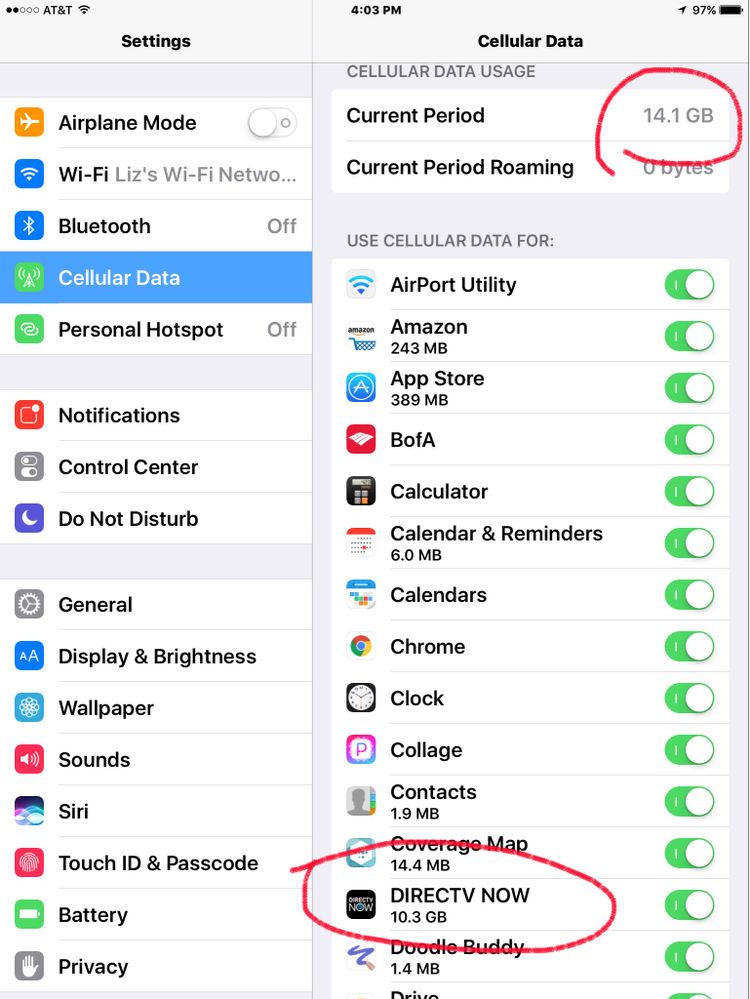Open Display & Brightness settings
The image size is (750, 999).
click(156, 657)
